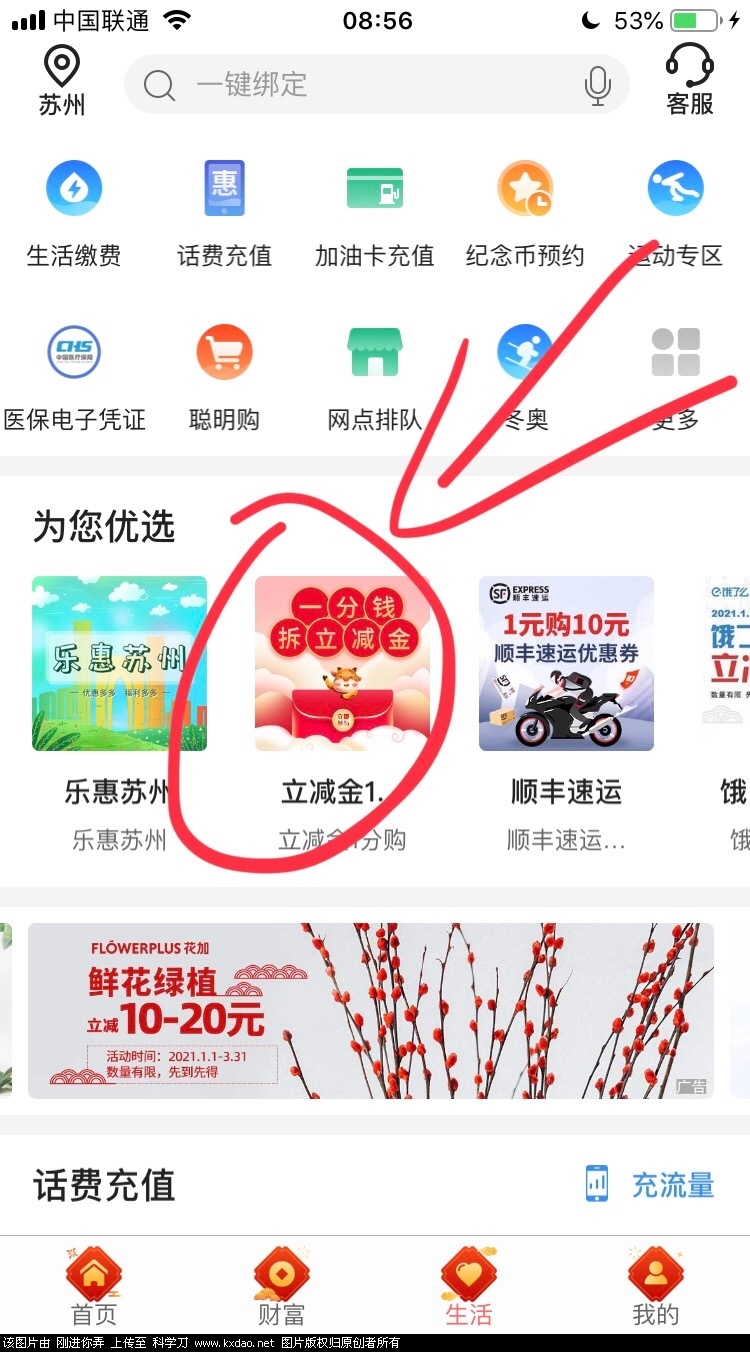Open 医保电子凭证 medical insurance voucher
Viewport: 750px width, 1352px height.
tap(74, 377)
